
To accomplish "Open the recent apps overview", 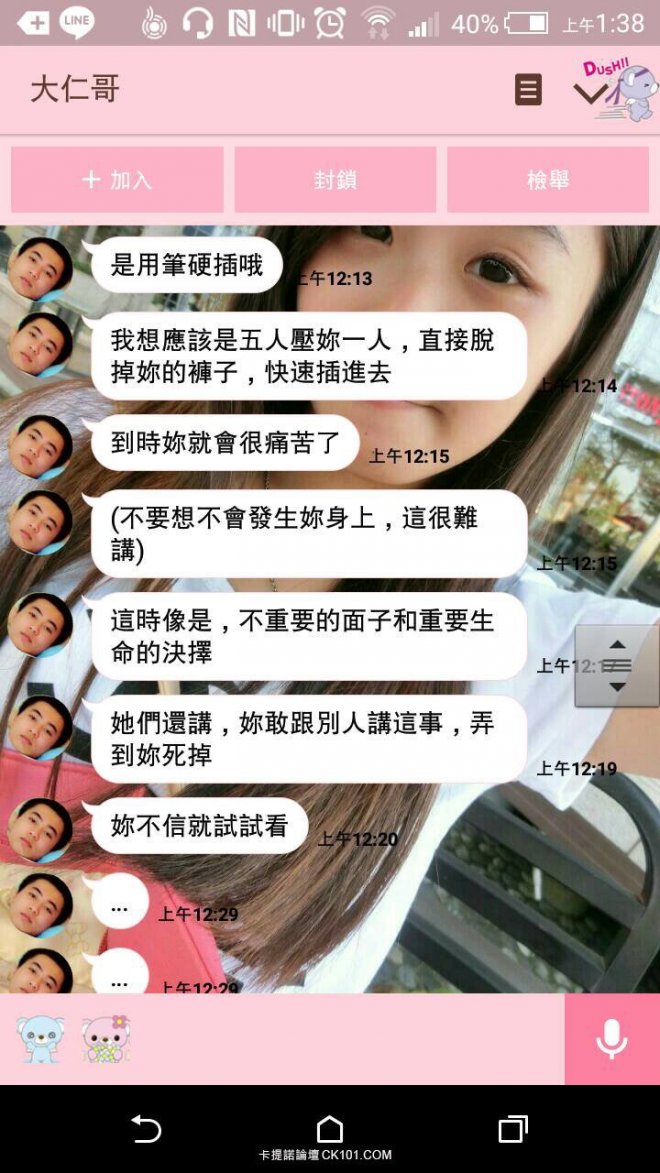I will pyautogui.click(x=513, y=1129).
